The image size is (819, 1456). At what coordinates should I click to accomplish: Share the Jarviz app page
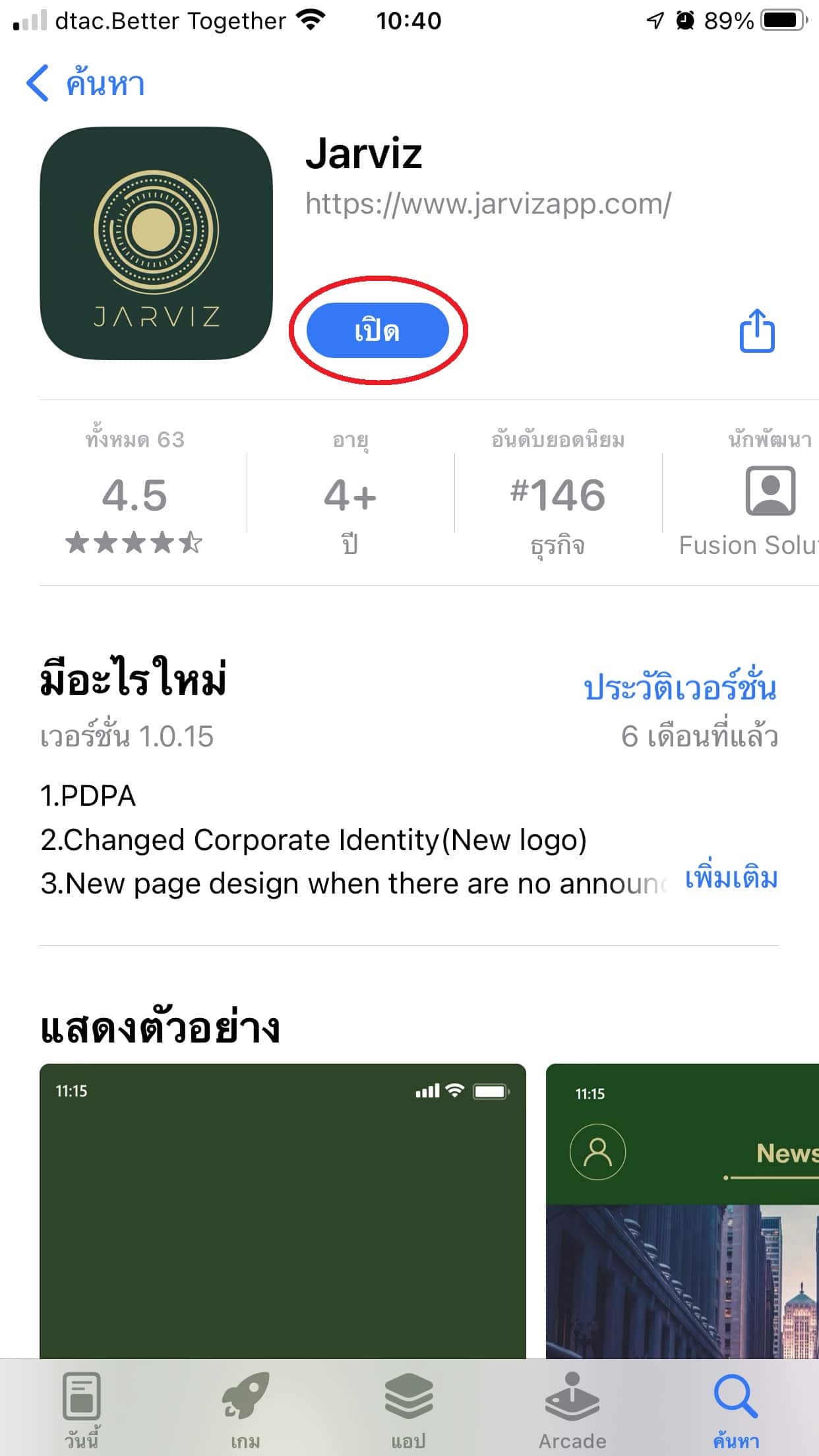[x=756, y=330]
